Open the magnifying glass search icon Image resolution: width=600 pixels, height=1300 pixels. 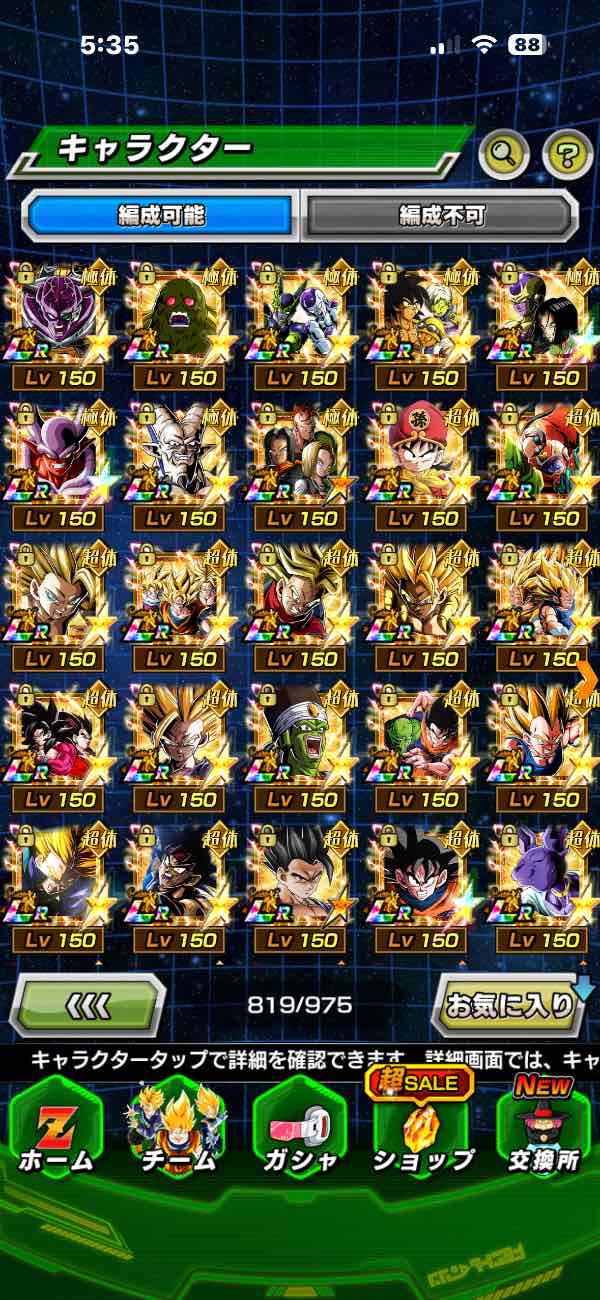click(505, 153)
